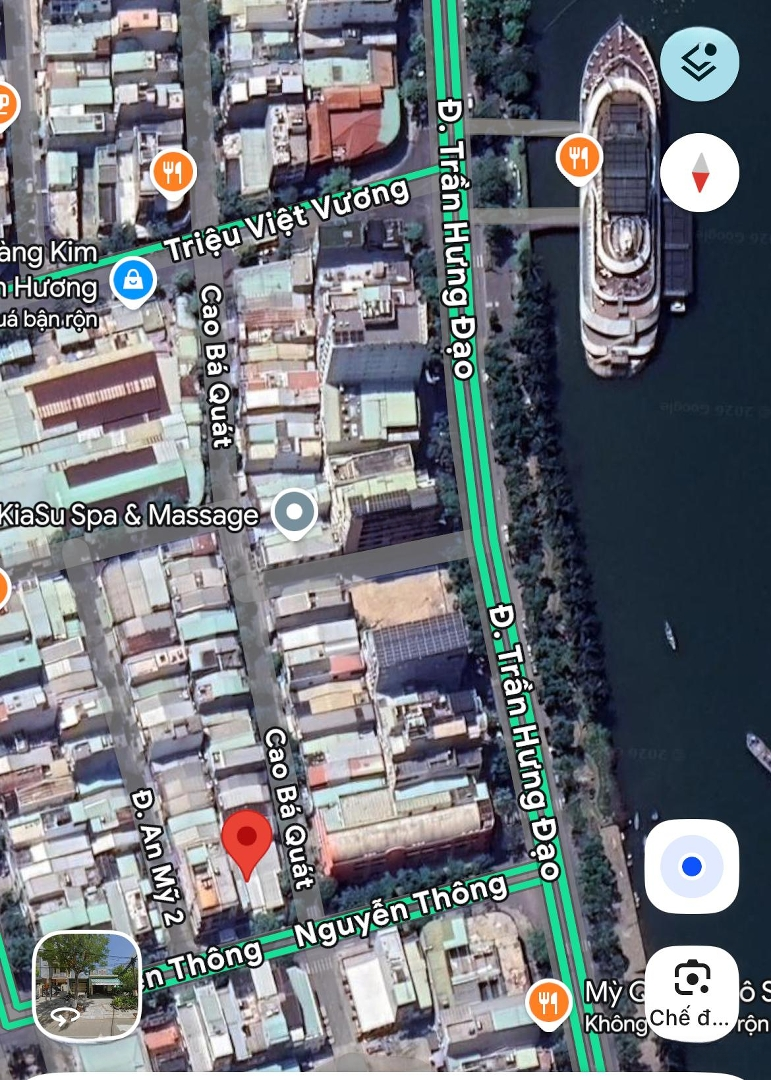
Task: Center the map on my location
Action: 692,866
